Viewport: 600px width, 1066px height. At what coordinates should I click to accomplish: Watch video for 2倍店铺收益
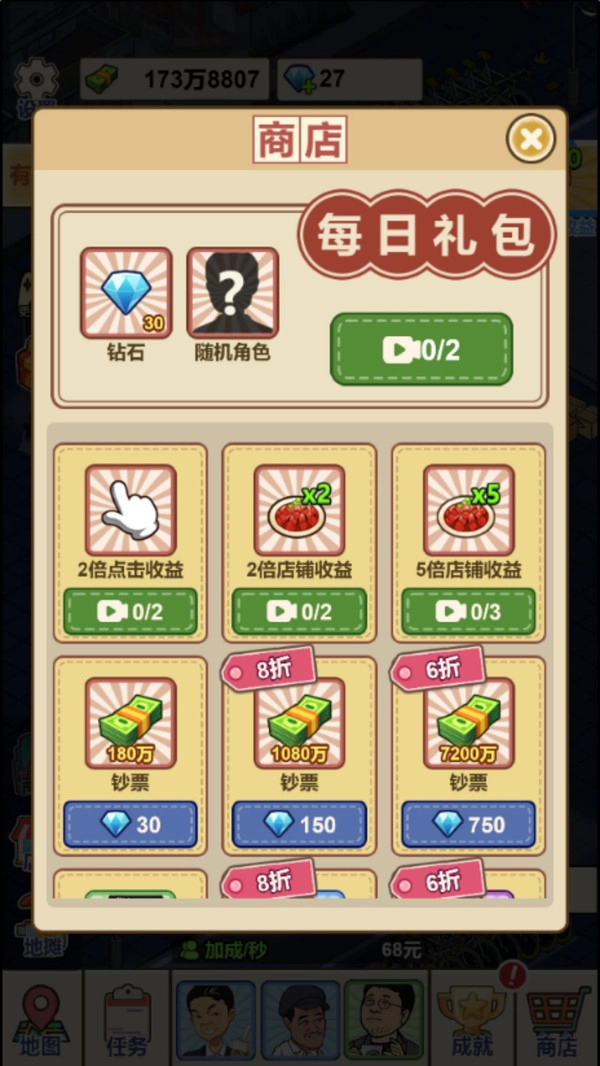tap(299, 611)
